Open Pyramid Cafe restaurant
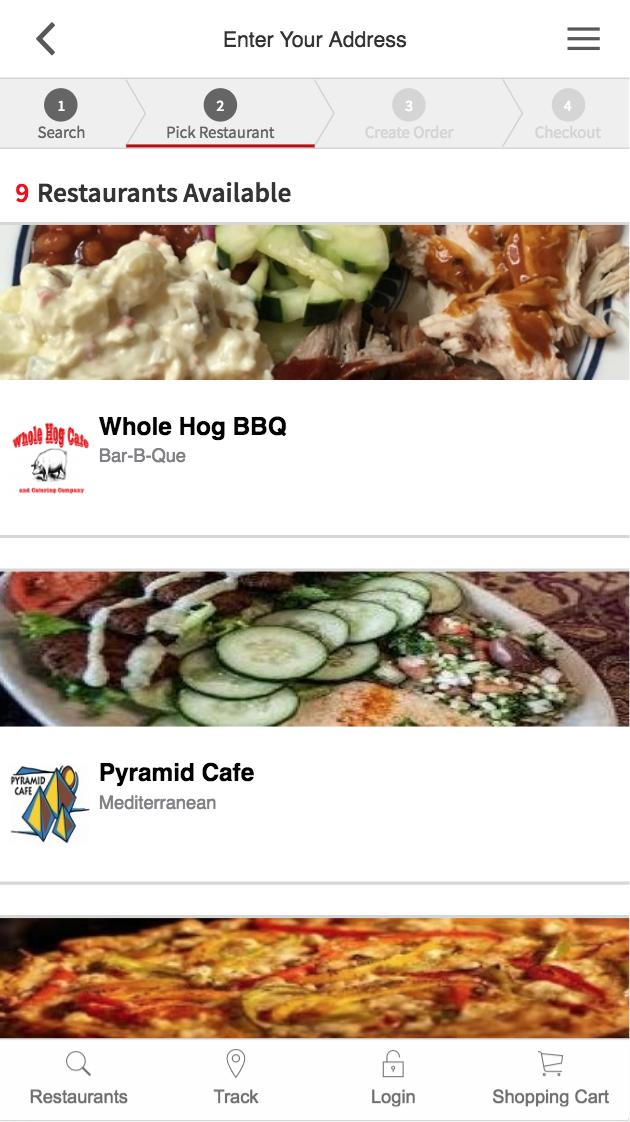 coord(176,773)
